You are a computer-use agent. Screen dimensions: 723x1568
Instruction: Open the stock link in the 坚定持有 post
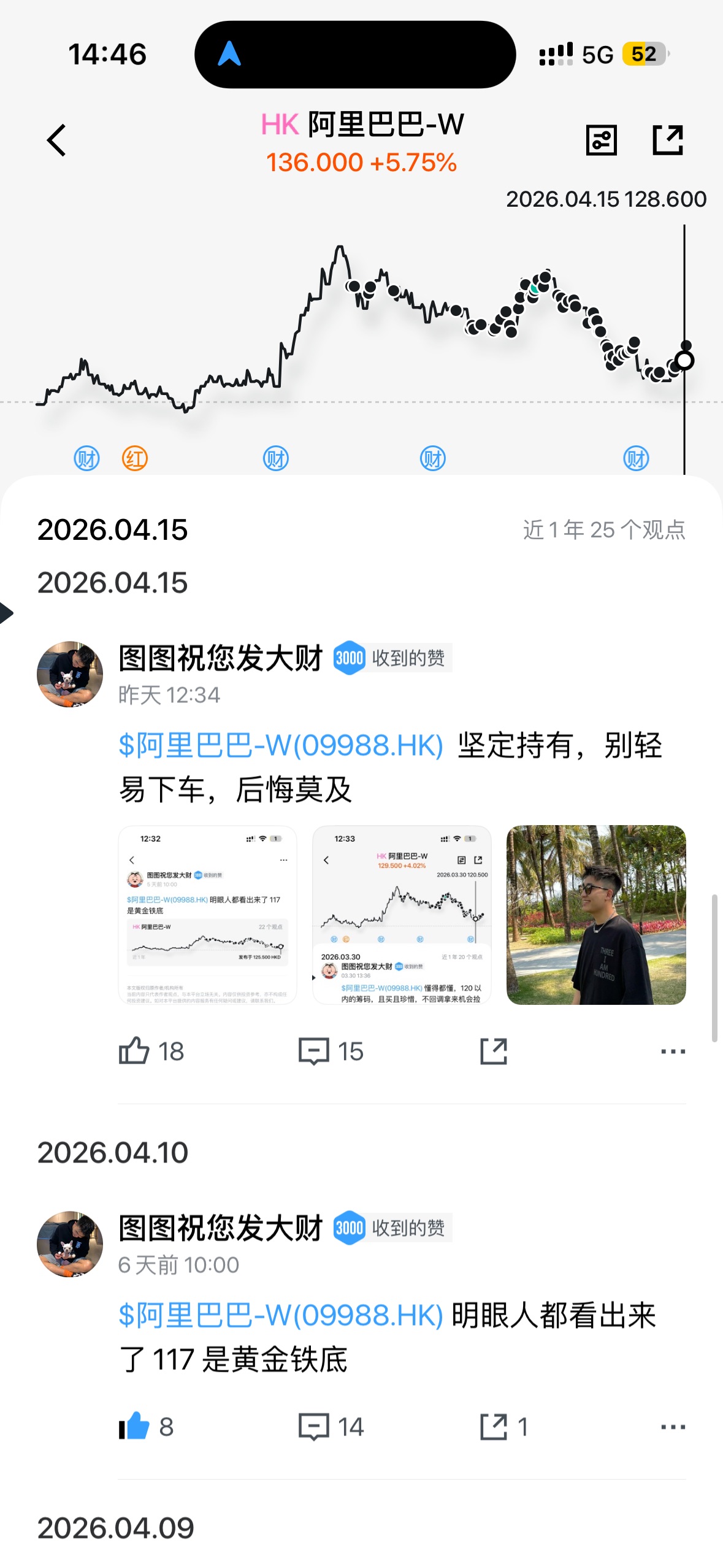(x=281, y=745)
